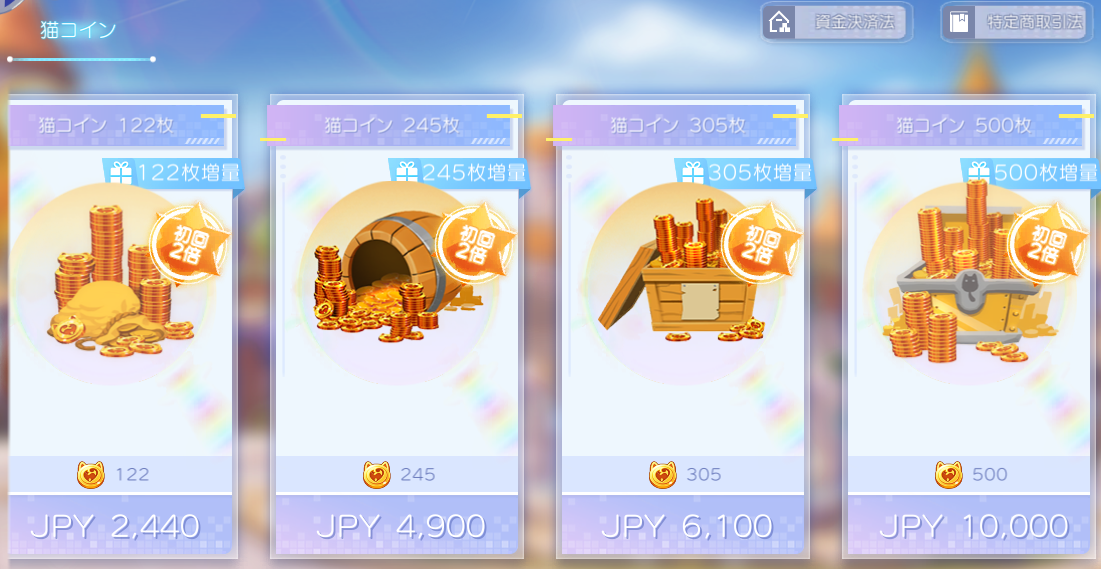
Task: Switch to the 猫コイン tab
Action: [x=78, y=30]
